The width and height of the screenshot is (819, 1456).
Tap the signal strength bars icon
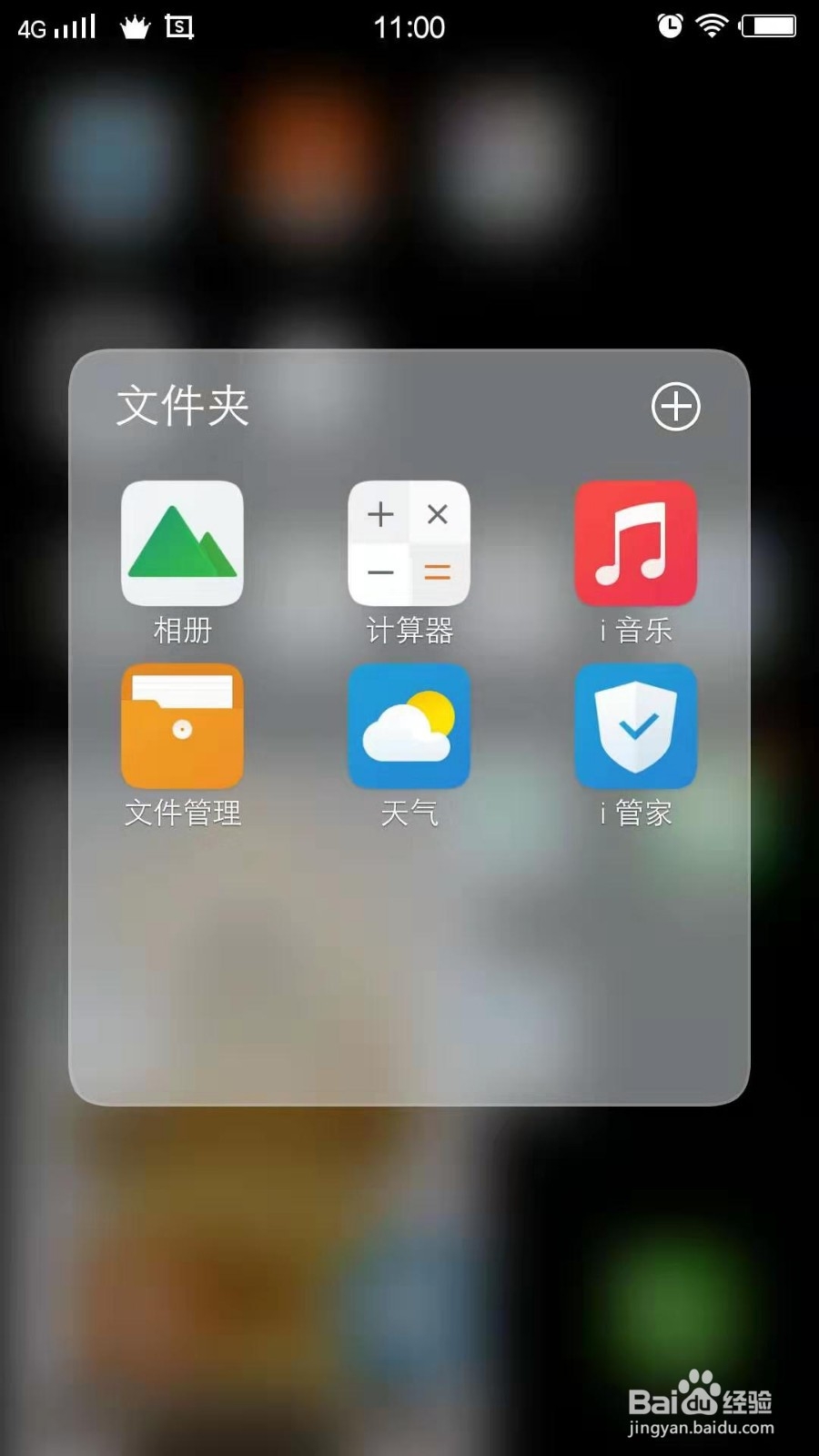coord(75,26)
